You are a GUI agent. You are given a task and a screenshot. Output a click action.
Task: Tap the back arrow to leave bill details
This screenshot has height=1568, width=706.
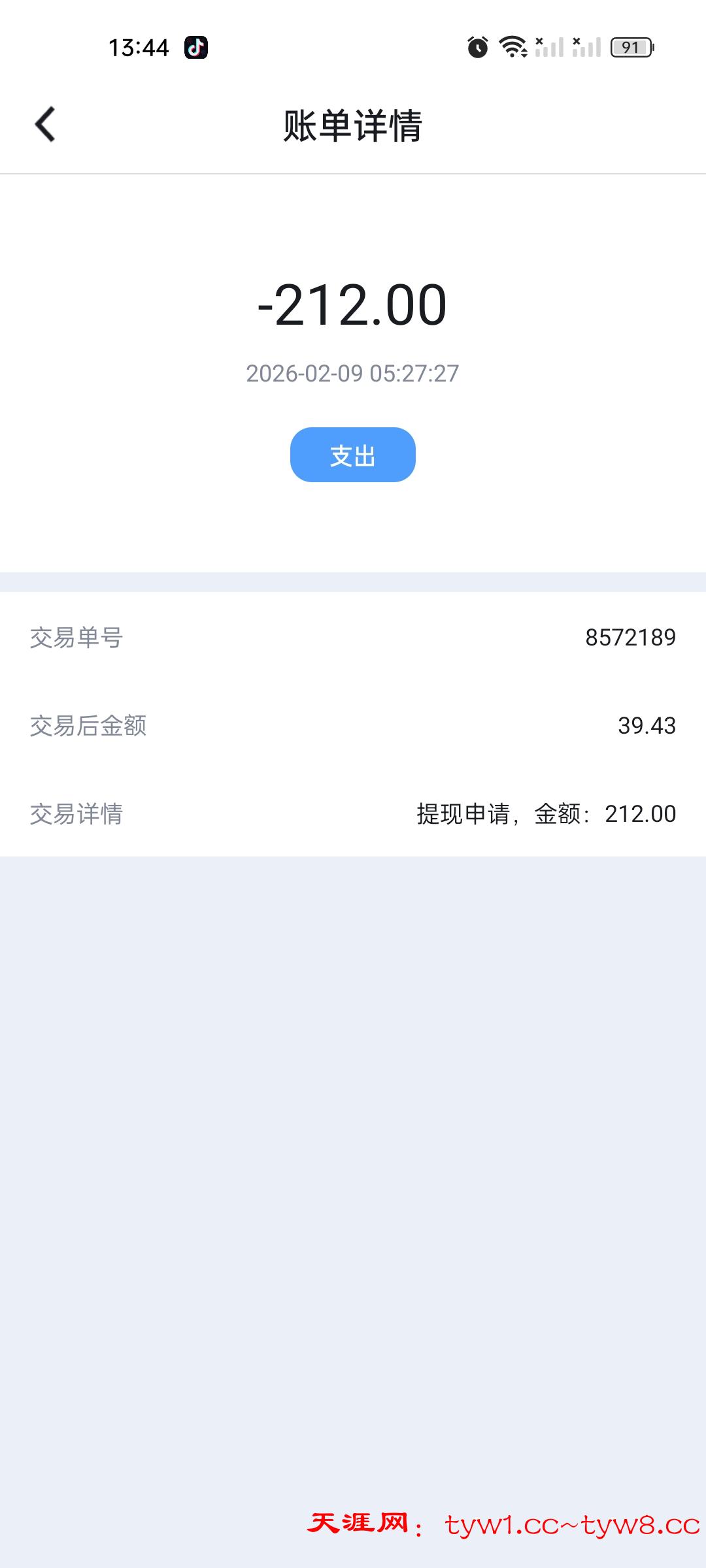click(46, 125)
